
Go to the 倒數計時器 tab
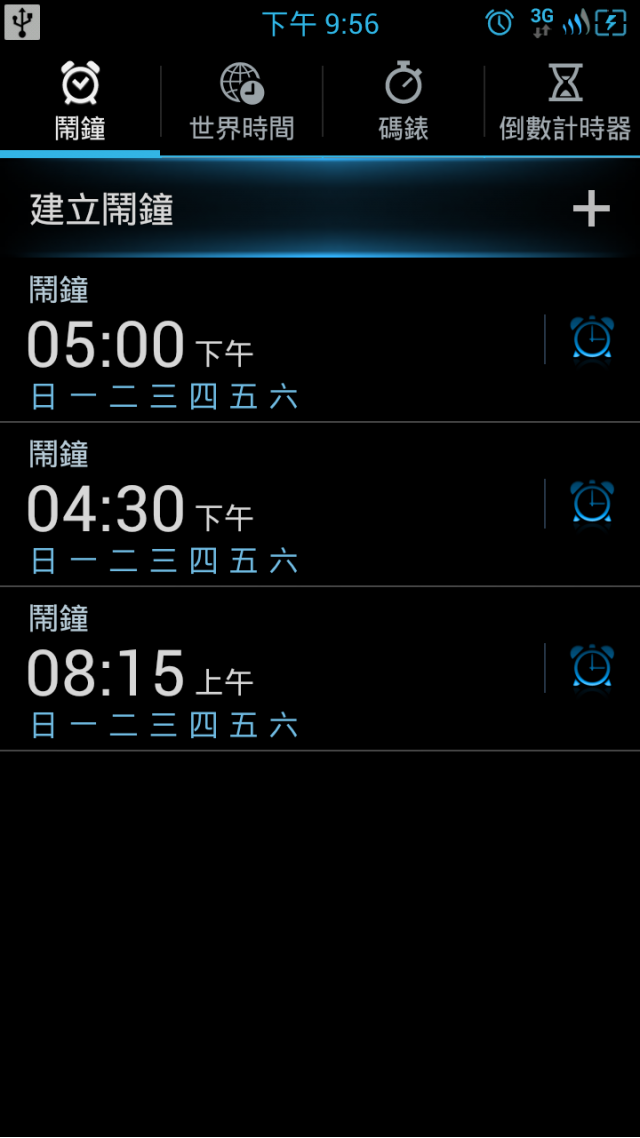pyautogui.click(x=564, y=103)
